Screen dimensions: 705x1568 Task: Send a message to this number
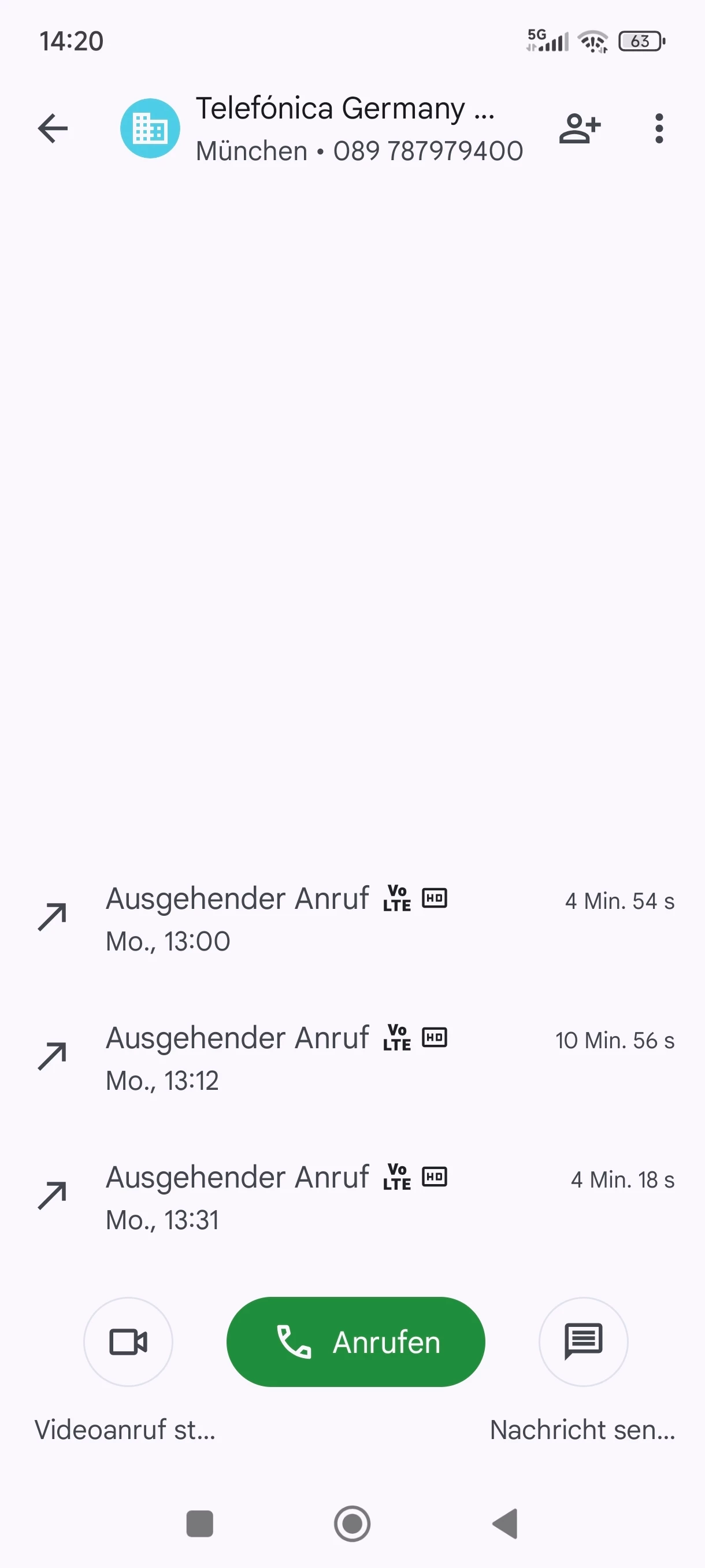click(583, 1341)
